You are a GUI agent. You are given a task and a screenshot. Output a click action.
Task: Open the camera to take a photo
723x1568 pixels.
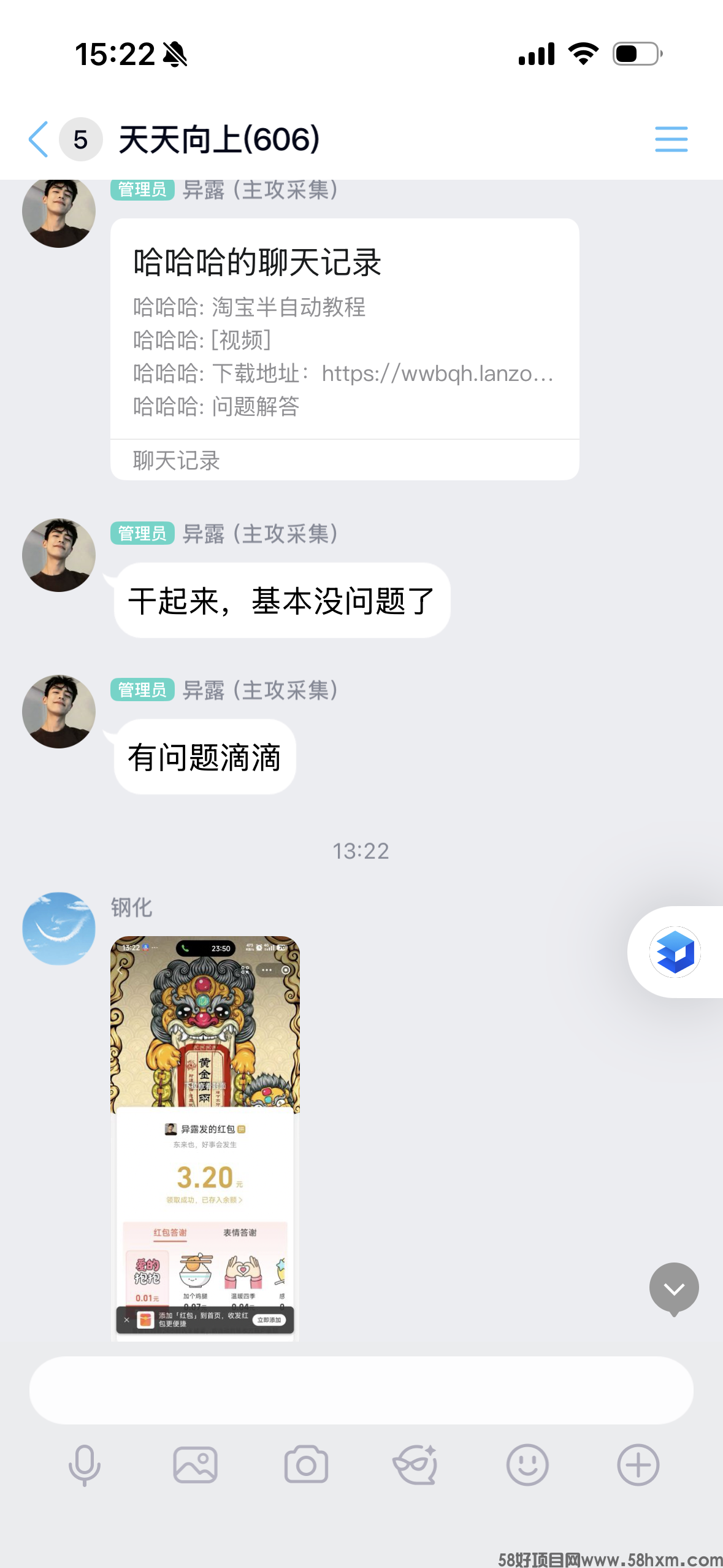[306, 1465]
